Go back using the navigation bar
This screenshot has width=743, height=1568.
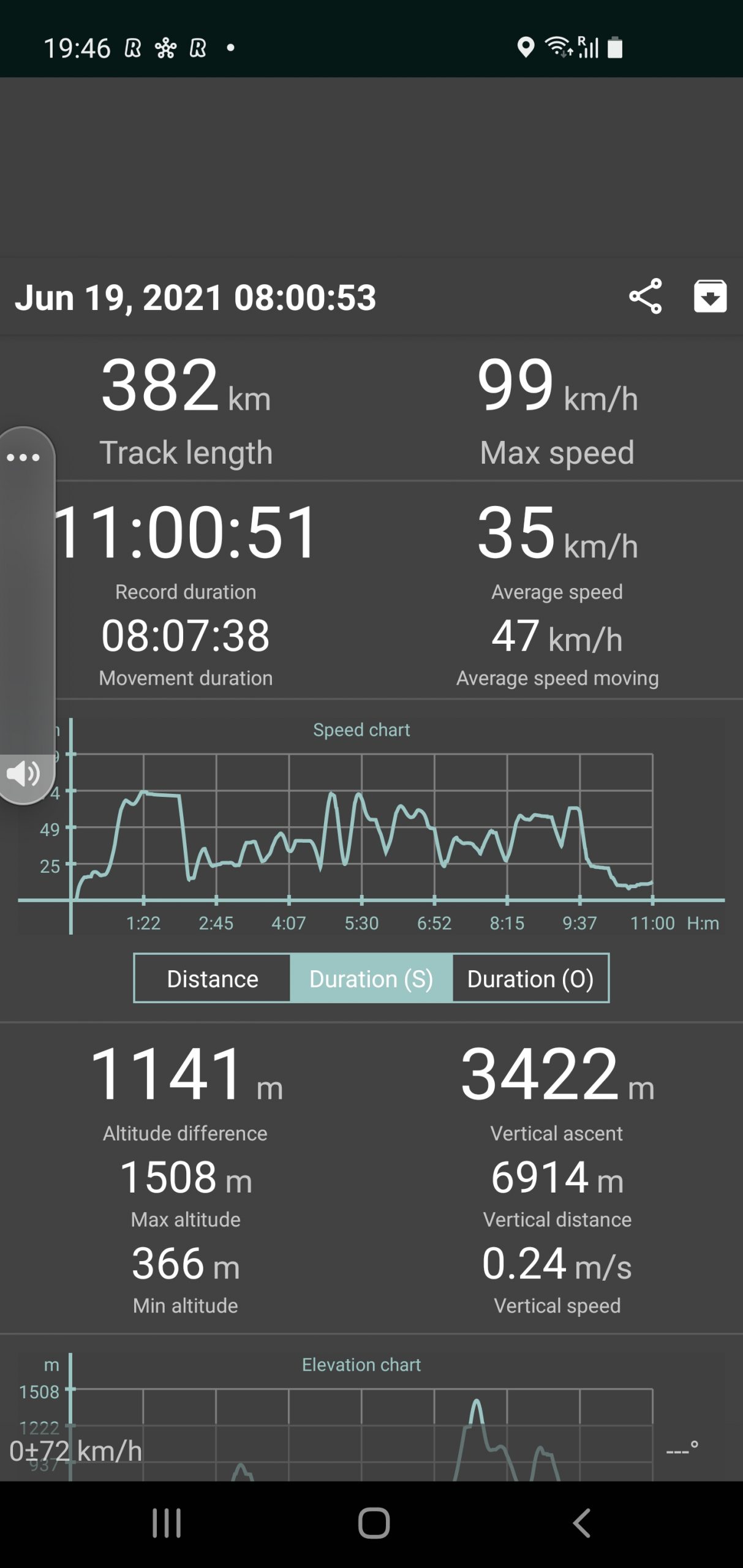click(581, 1523)
